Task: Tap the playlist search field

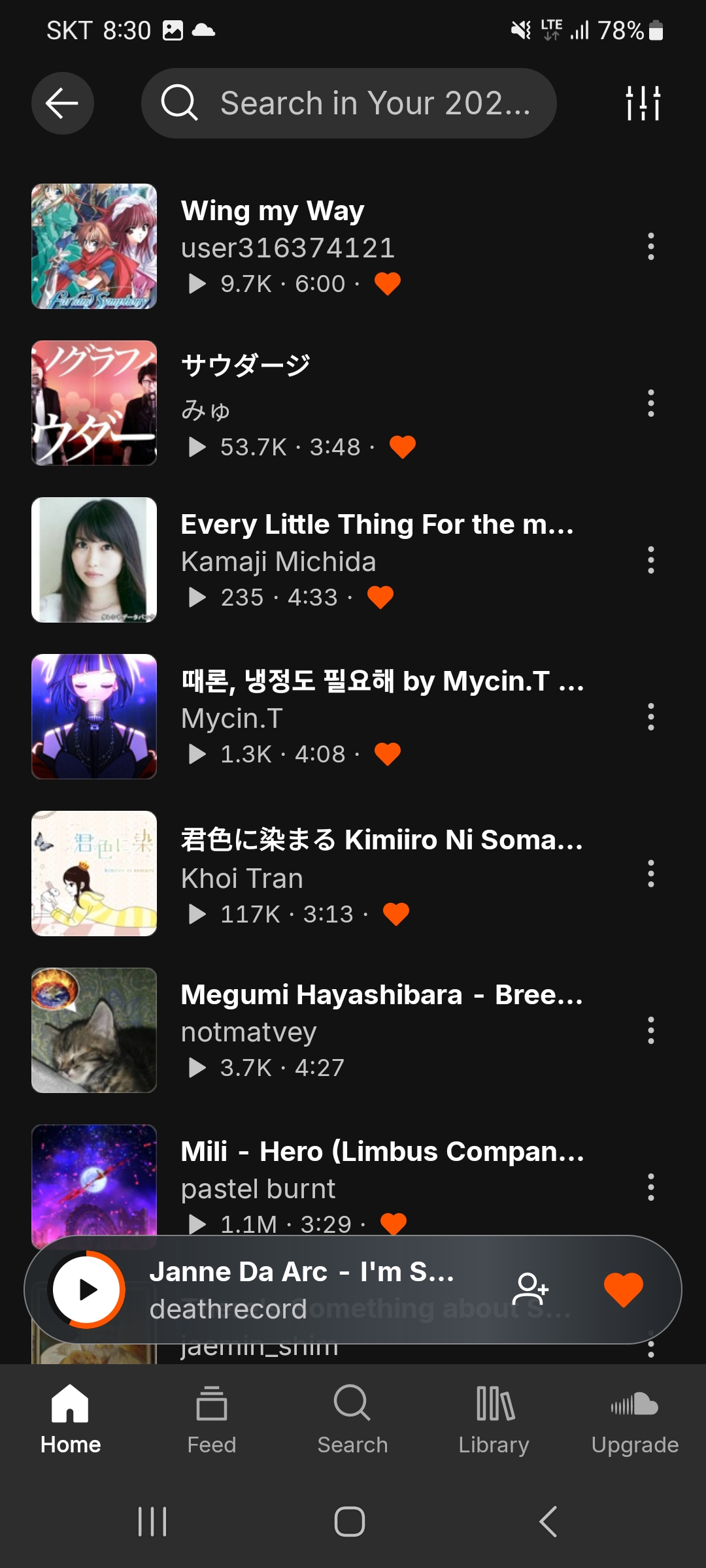Action: [x=349, y=103]
